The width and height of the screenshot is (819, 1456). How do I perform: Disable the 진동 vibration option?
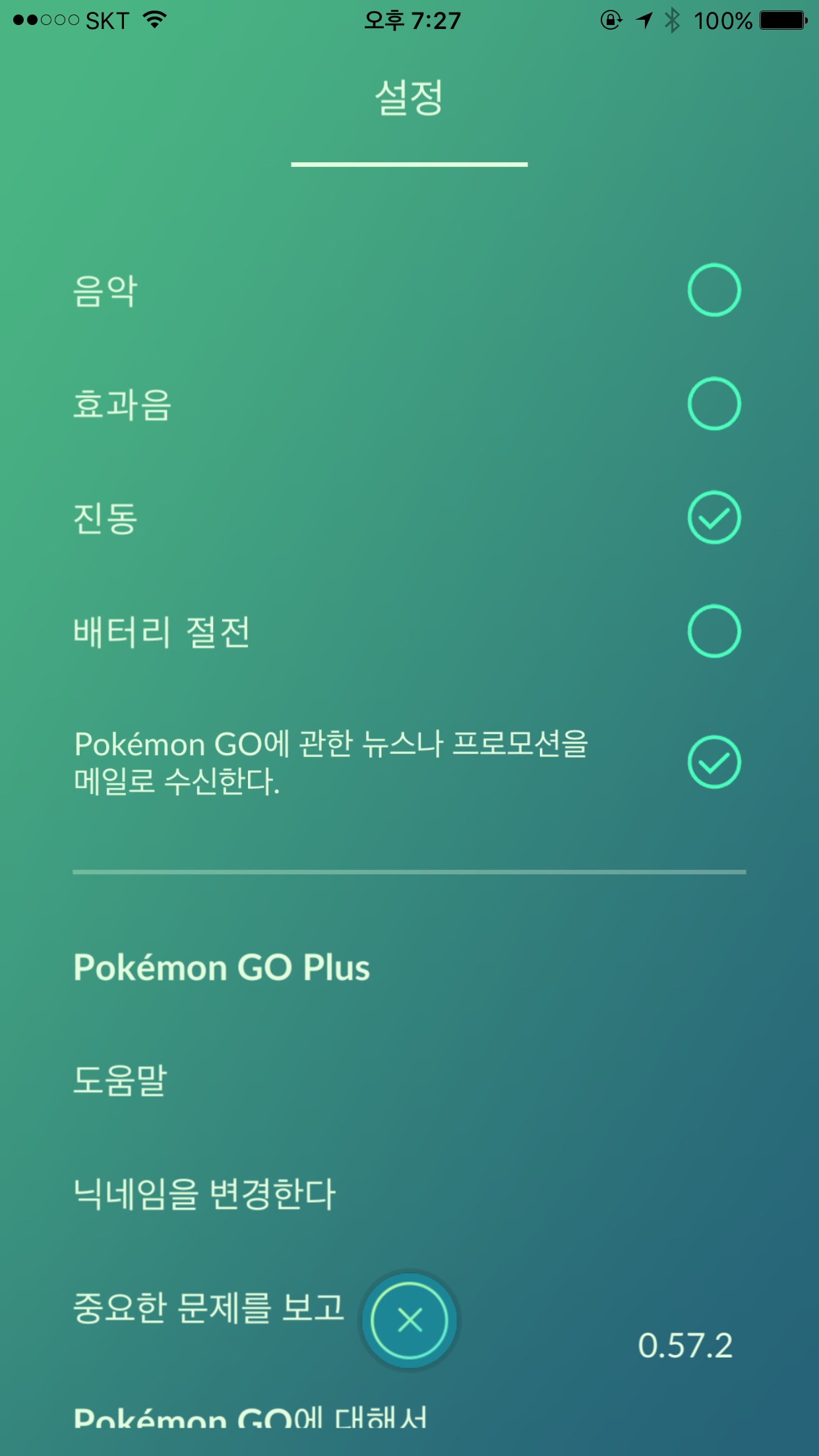click(x=713, y=518)
